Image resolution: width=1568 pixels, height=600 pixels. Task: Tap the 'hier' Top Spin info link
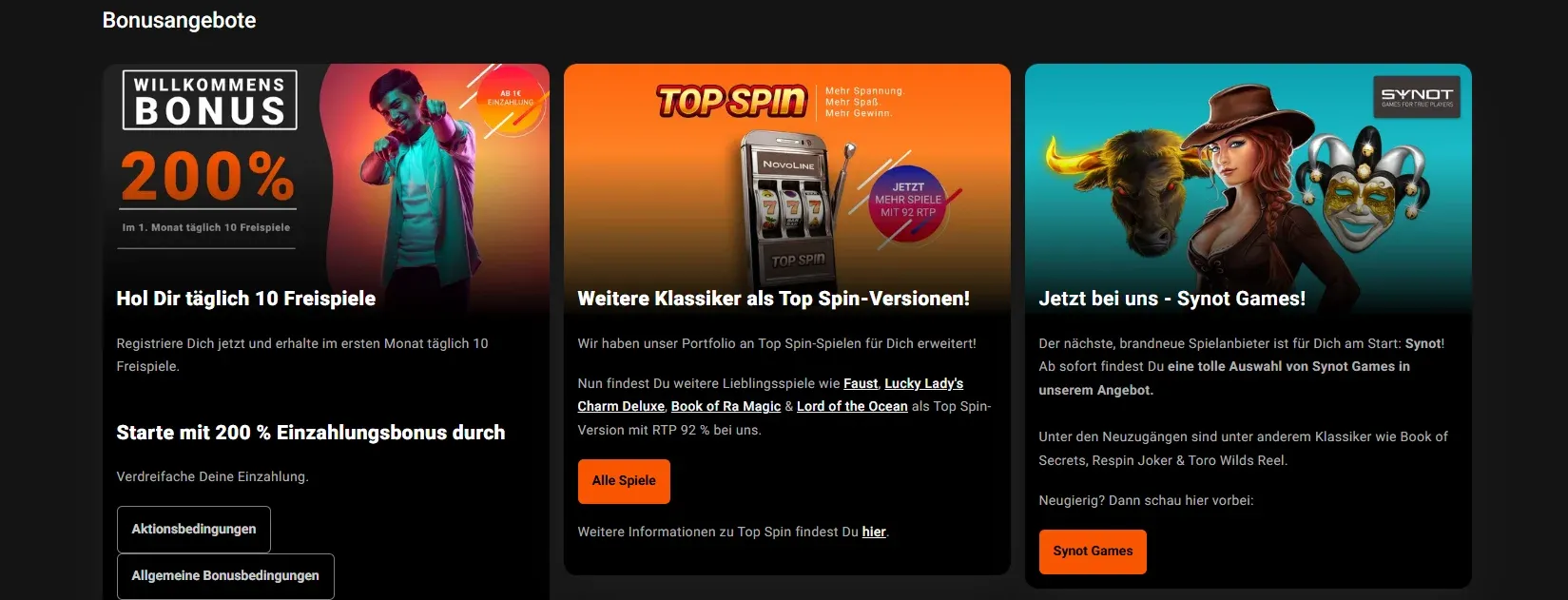(x=874, y=532)
